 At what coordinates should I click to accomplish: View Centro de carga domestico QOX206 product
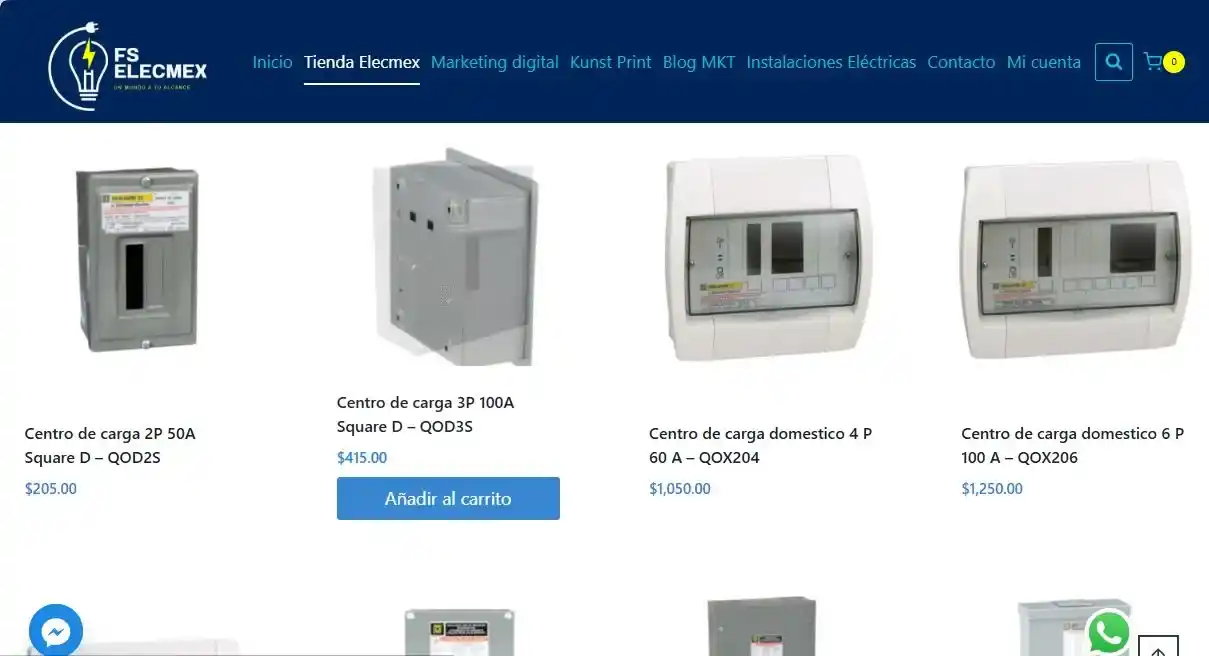(x=1072, y=445)
